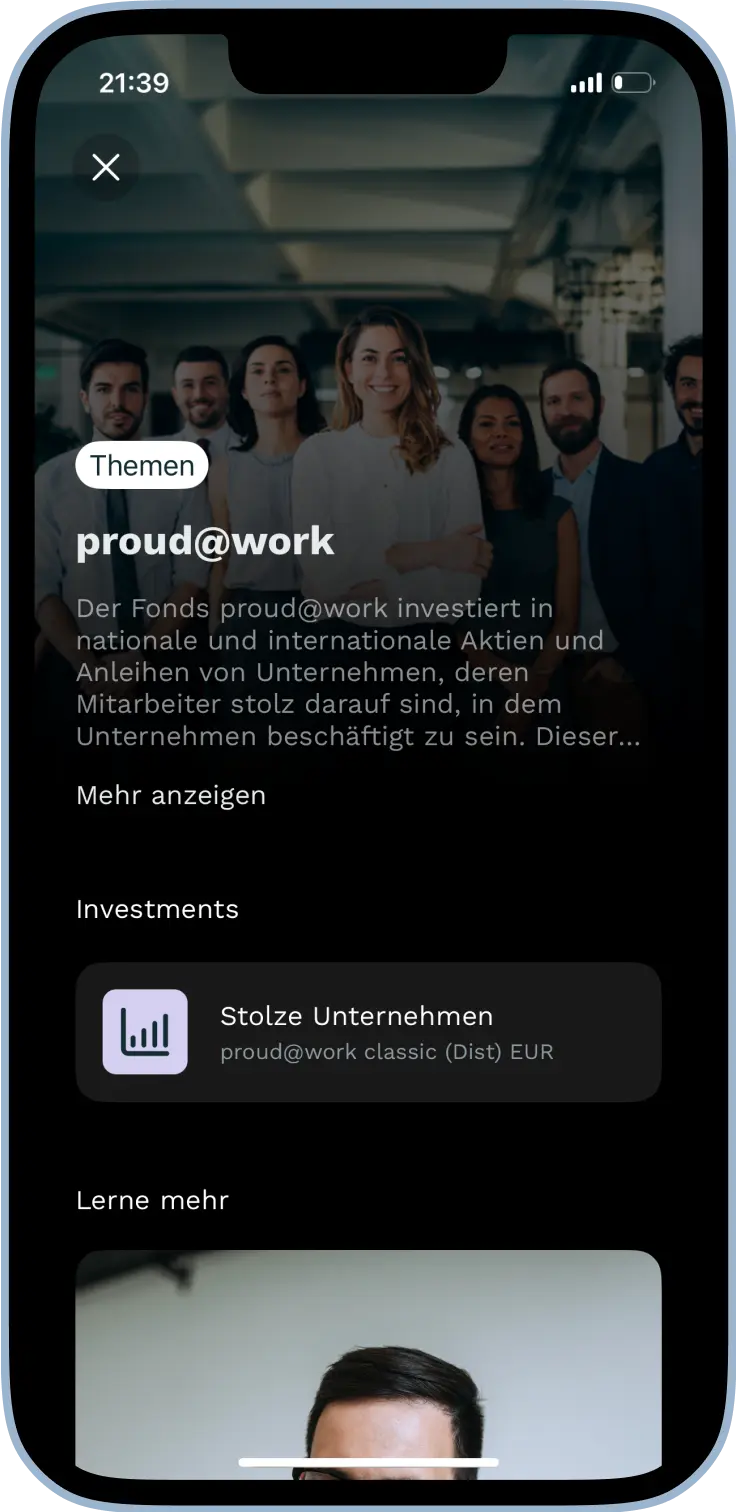Select the Investments section header
736x1512 pixels.
[x=157, y=910]
